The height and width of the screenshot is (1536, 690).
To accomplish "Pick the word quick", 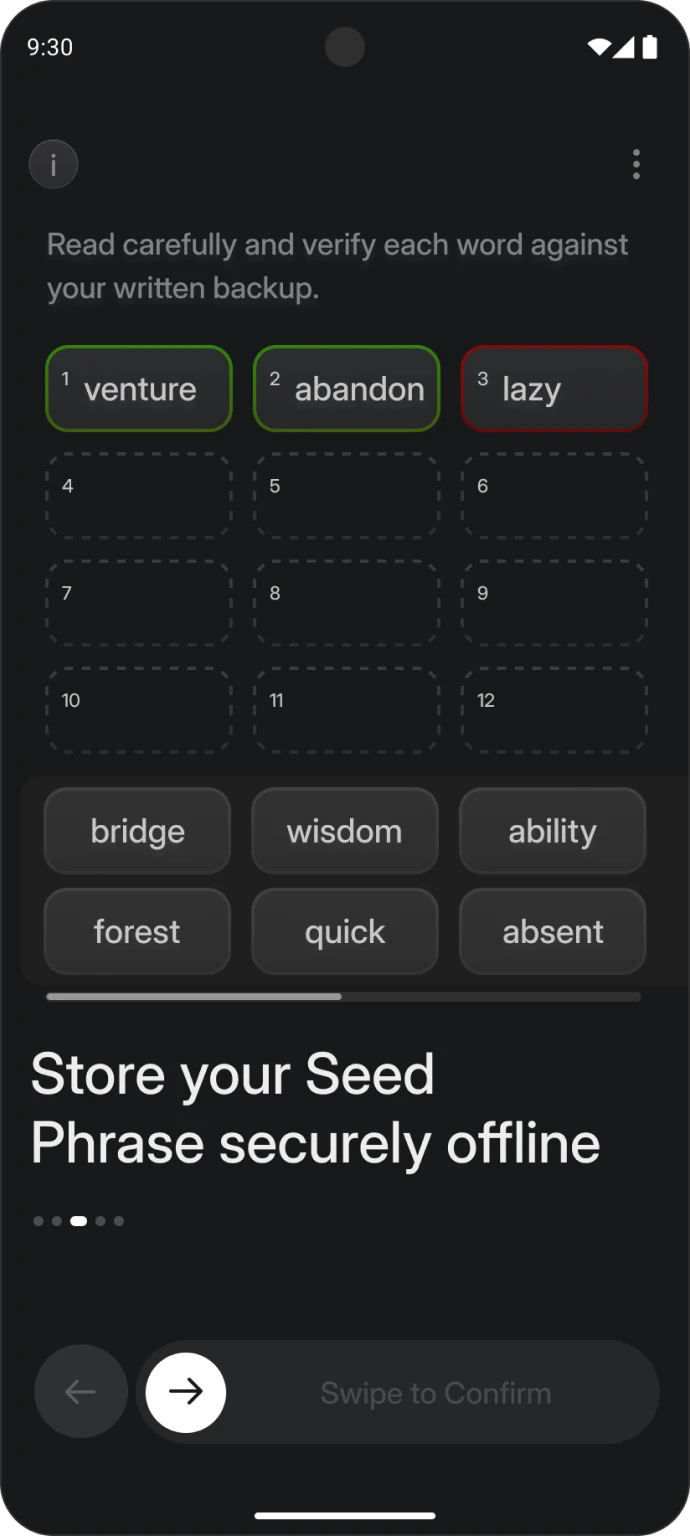I will coord(345,931).
